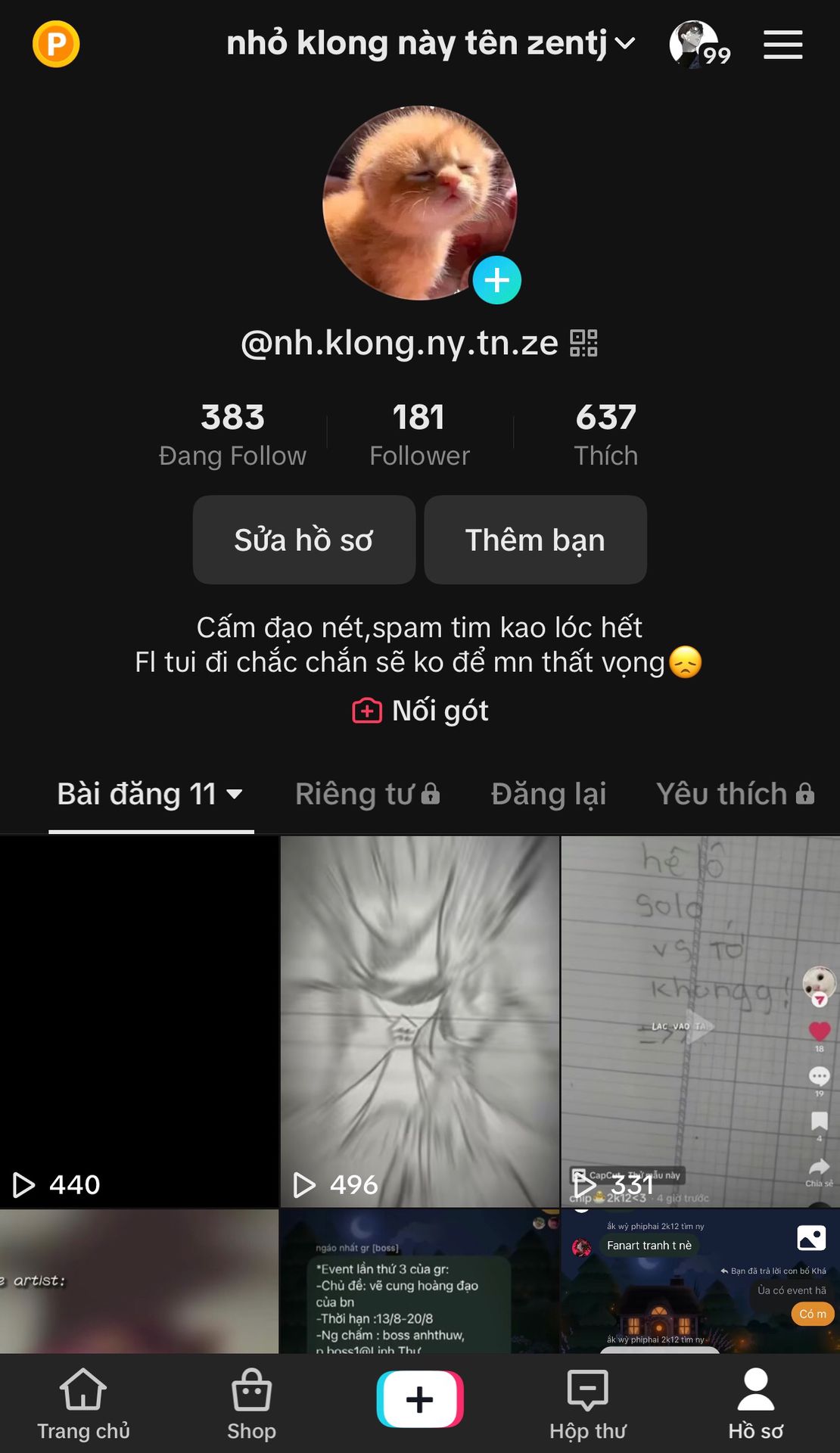Show the QR code next to the username

pyautogui.click(x=583, y=343)
